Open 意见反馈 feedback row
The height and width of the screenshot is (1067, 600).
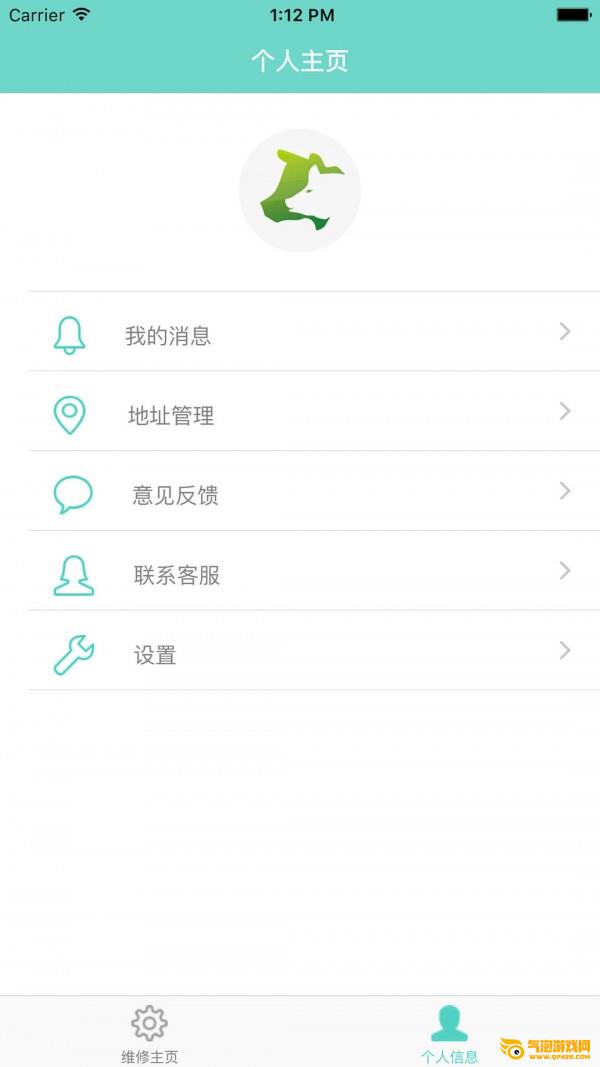click(314, 491)
